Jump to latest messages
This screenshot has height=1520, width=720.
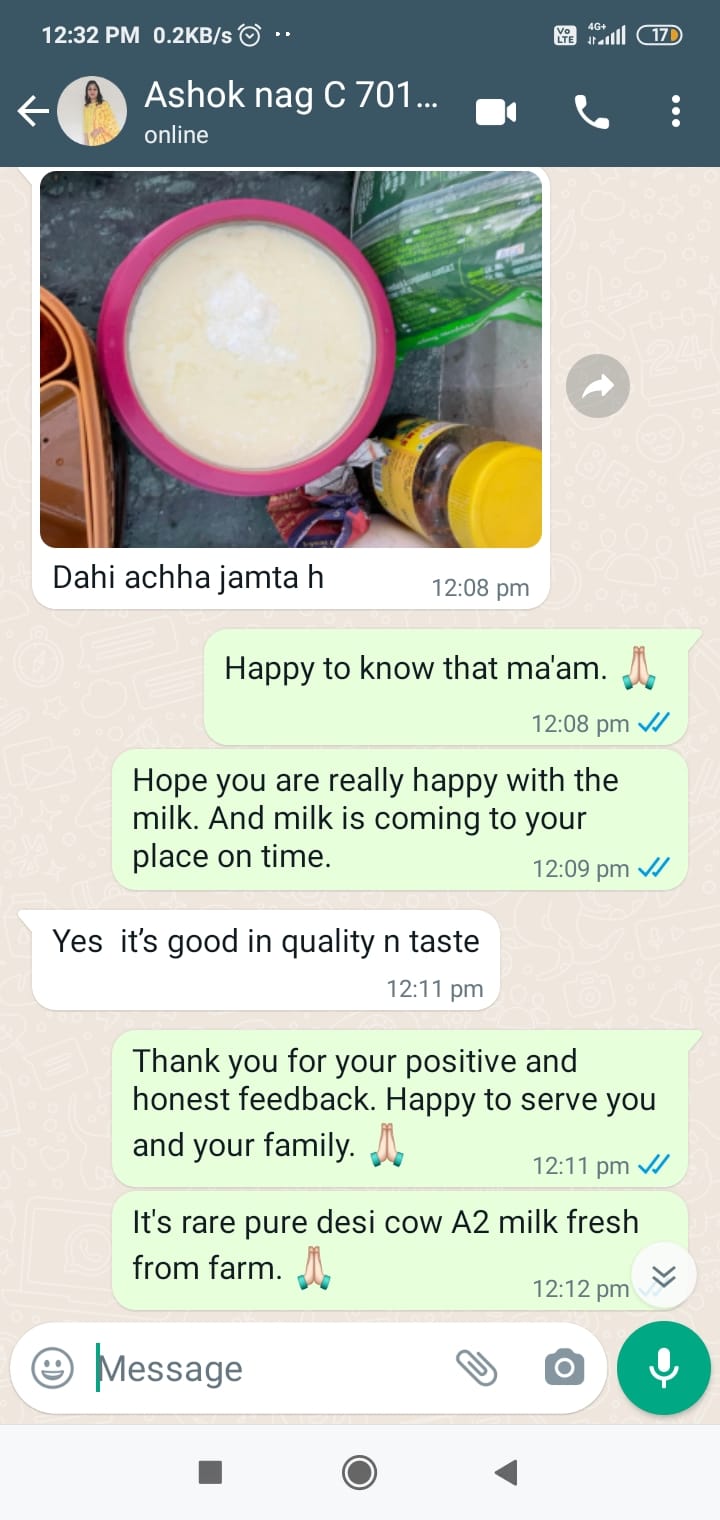coord(664,1275)
